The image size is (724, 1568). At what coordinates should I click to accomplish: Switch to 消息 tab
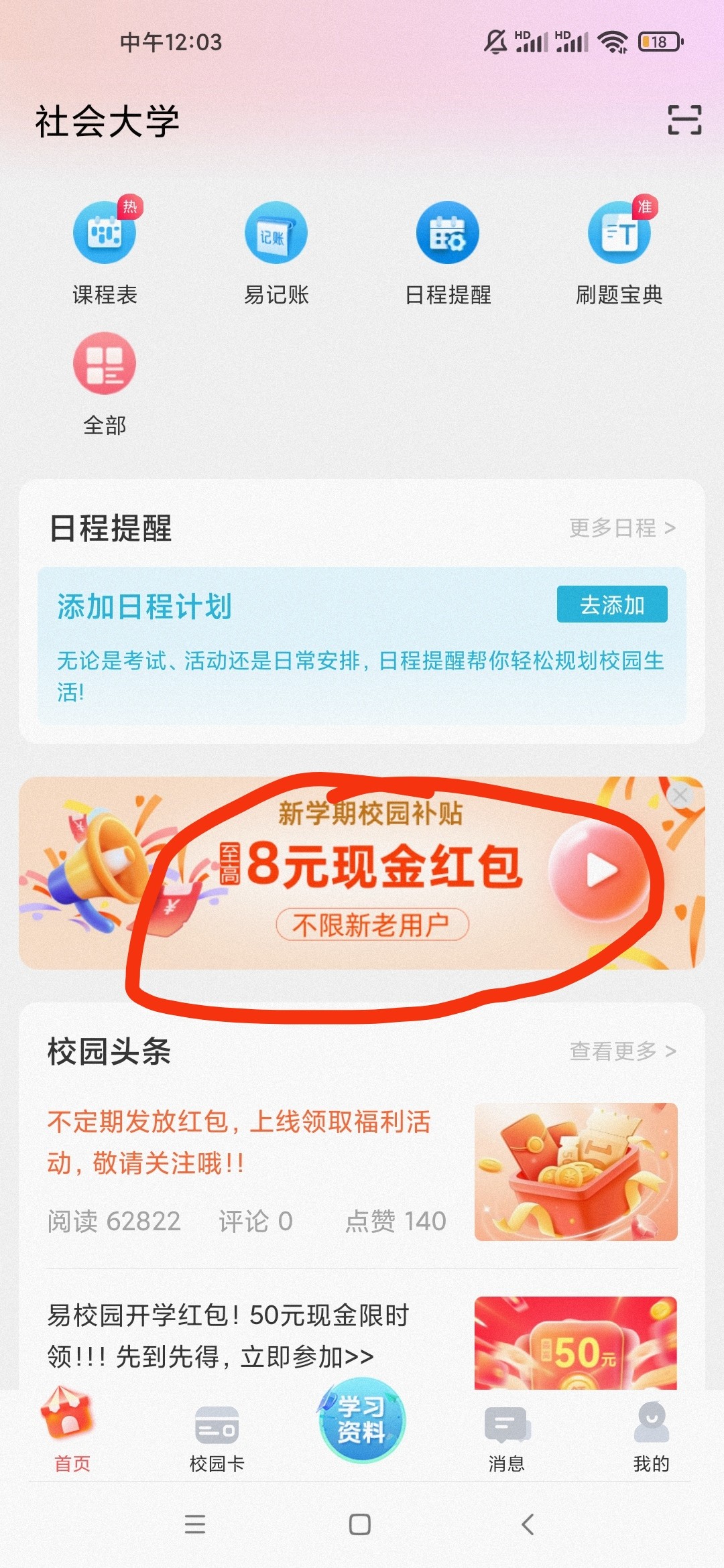click(x=507, y=1438)
